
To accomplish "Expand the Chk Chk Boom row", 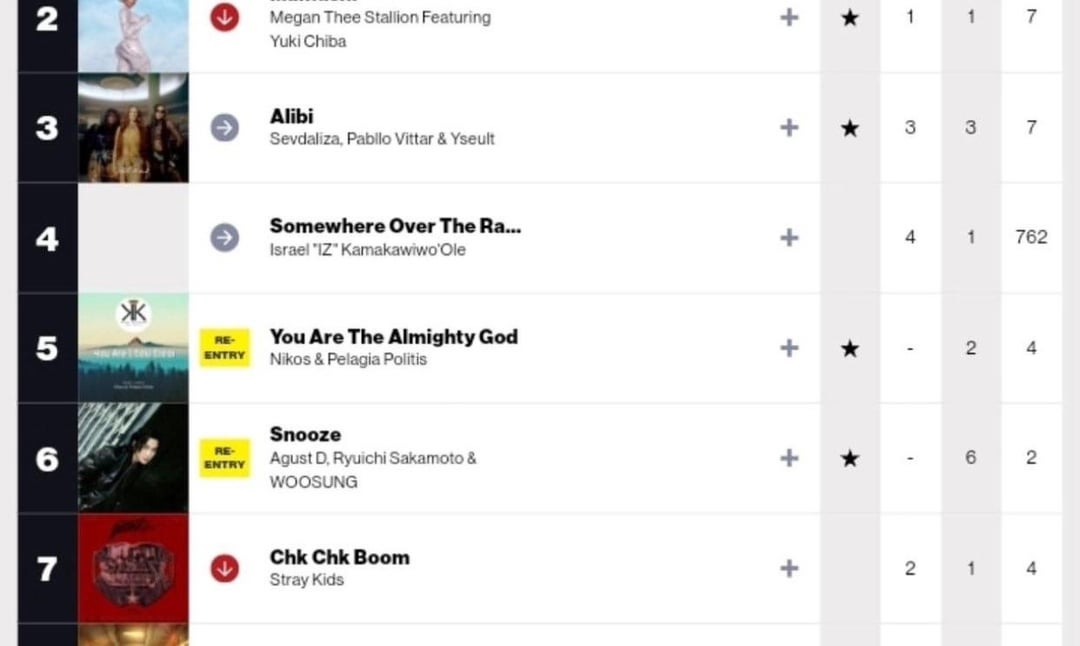I will point(789,568).
